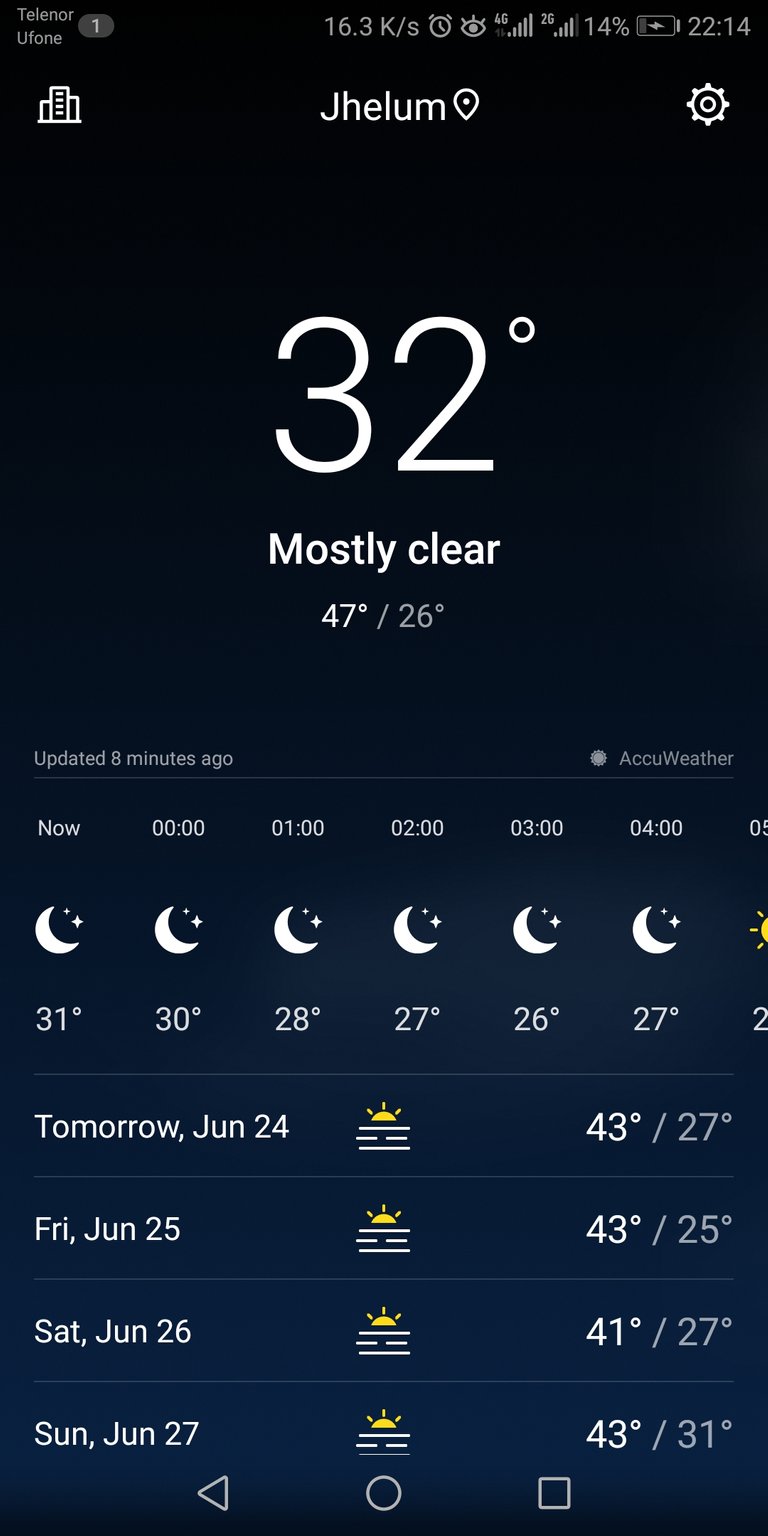Open the city management buildings icon
Viewport: 768px width, 1536px height.
point(59,105)
